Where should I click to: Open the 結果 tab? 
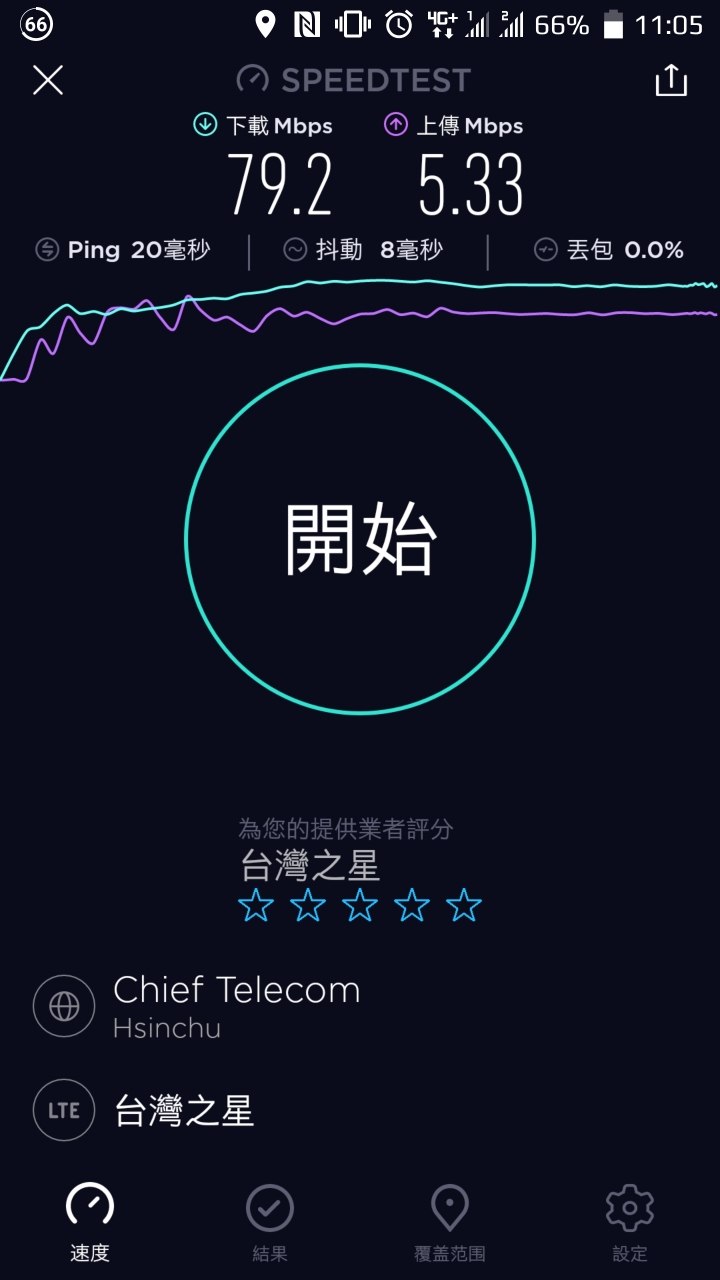270,1223
